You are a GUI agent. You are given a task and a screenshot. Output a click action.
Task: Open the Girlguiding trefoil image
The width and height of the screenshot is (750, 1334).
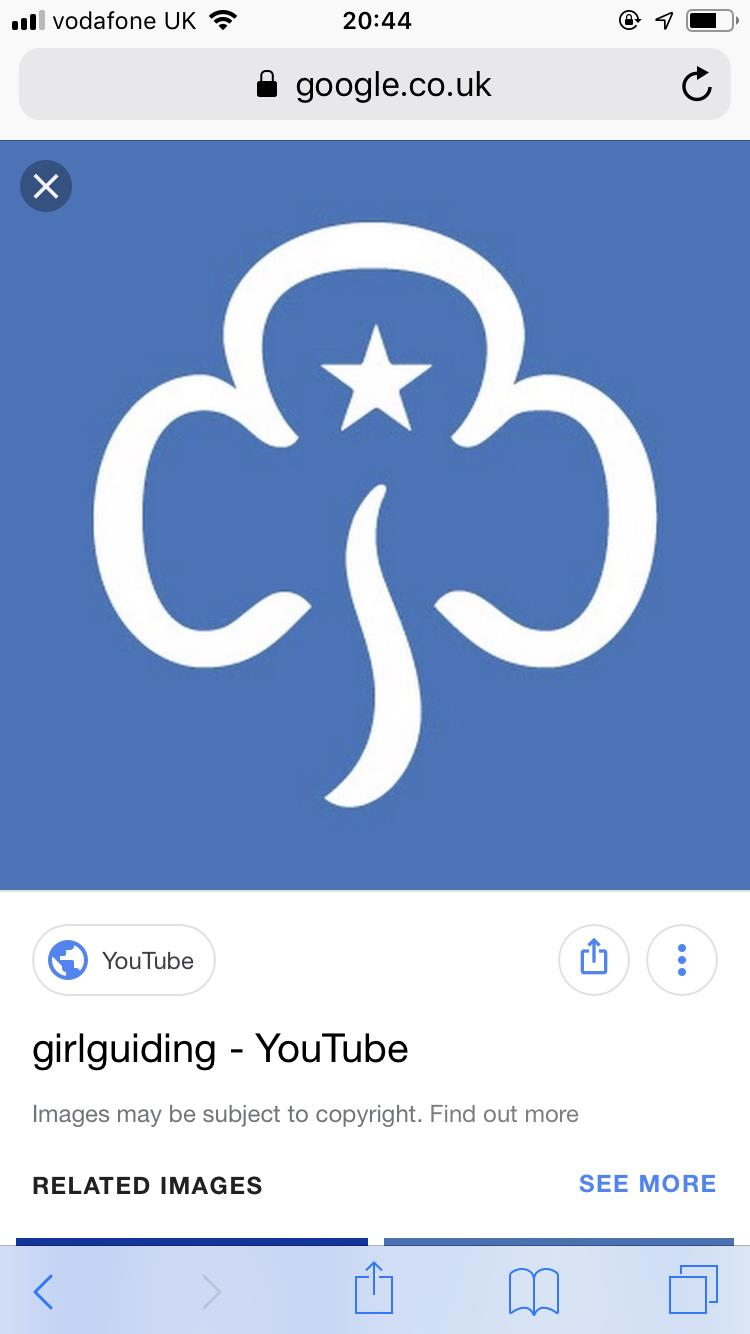coord(375,515)
